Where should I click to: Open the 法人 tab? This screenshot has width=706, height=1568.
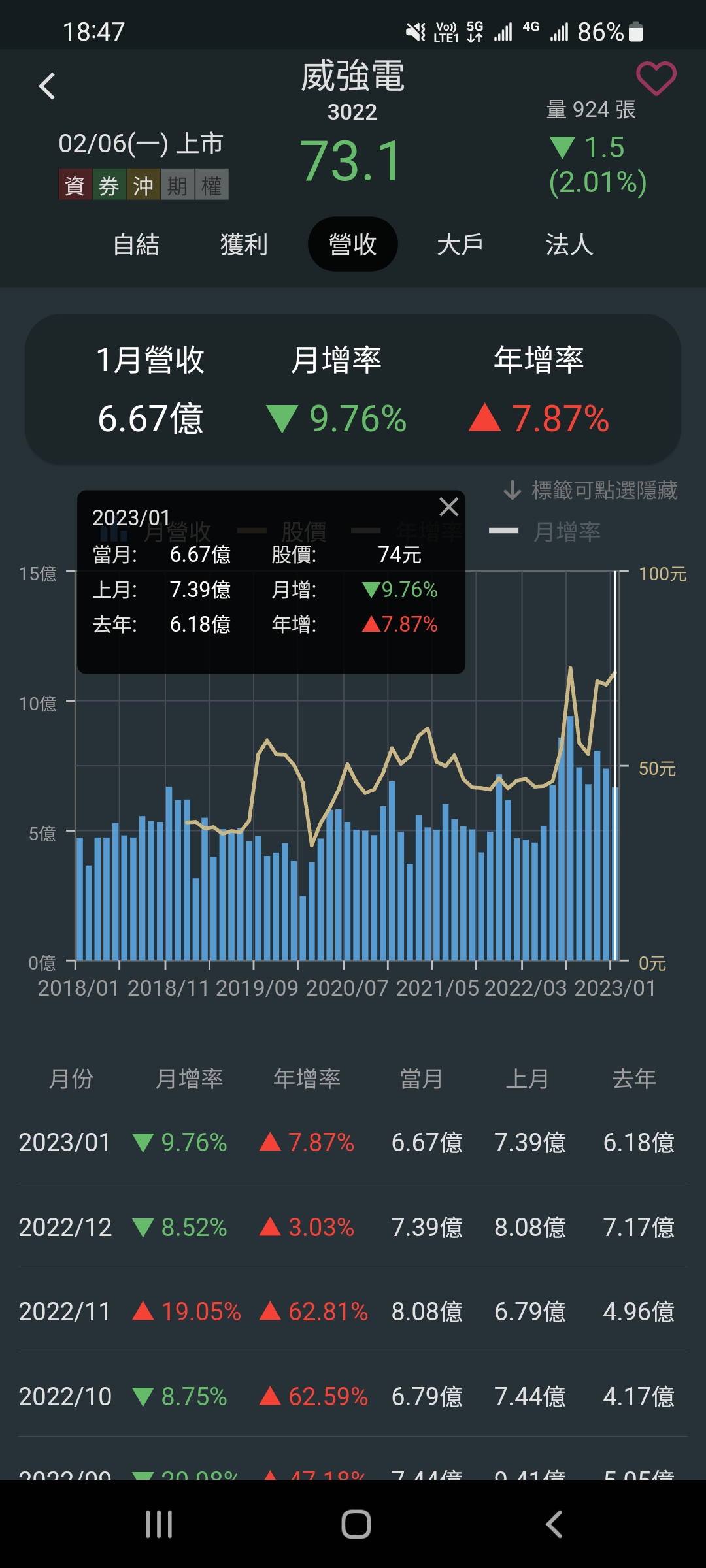coord(569,245)
